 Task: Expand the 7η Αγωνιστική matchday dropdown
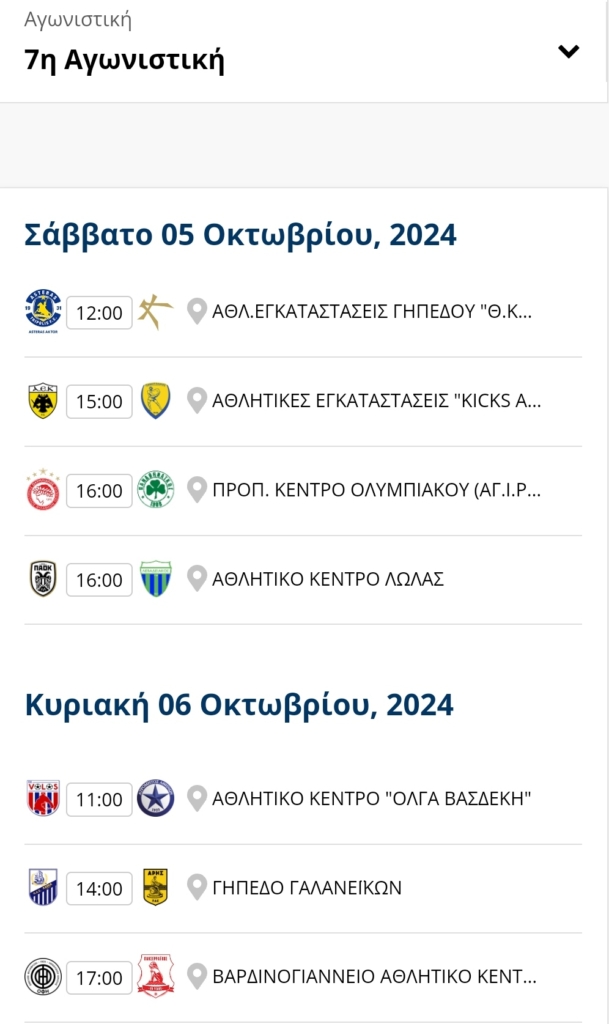tap(304, 51)
